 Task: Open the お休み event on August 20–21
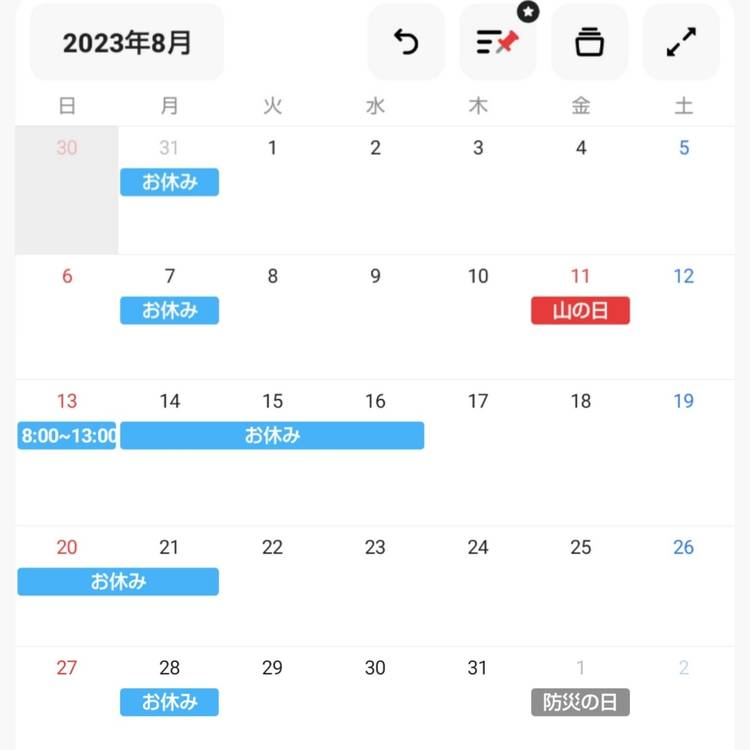(x=118, y=582)
